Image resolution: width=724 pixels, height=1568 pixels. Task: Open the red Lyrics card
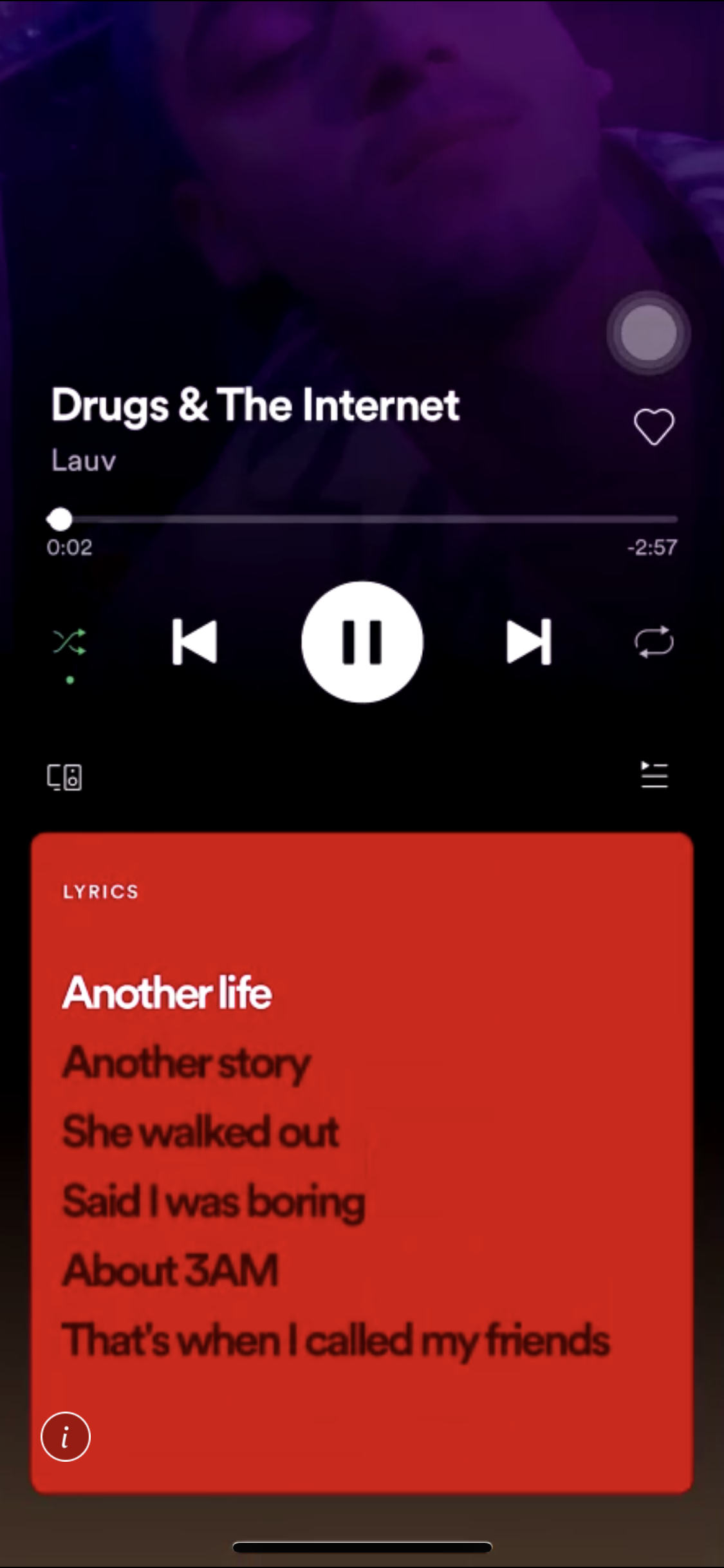pos(362,1162)
